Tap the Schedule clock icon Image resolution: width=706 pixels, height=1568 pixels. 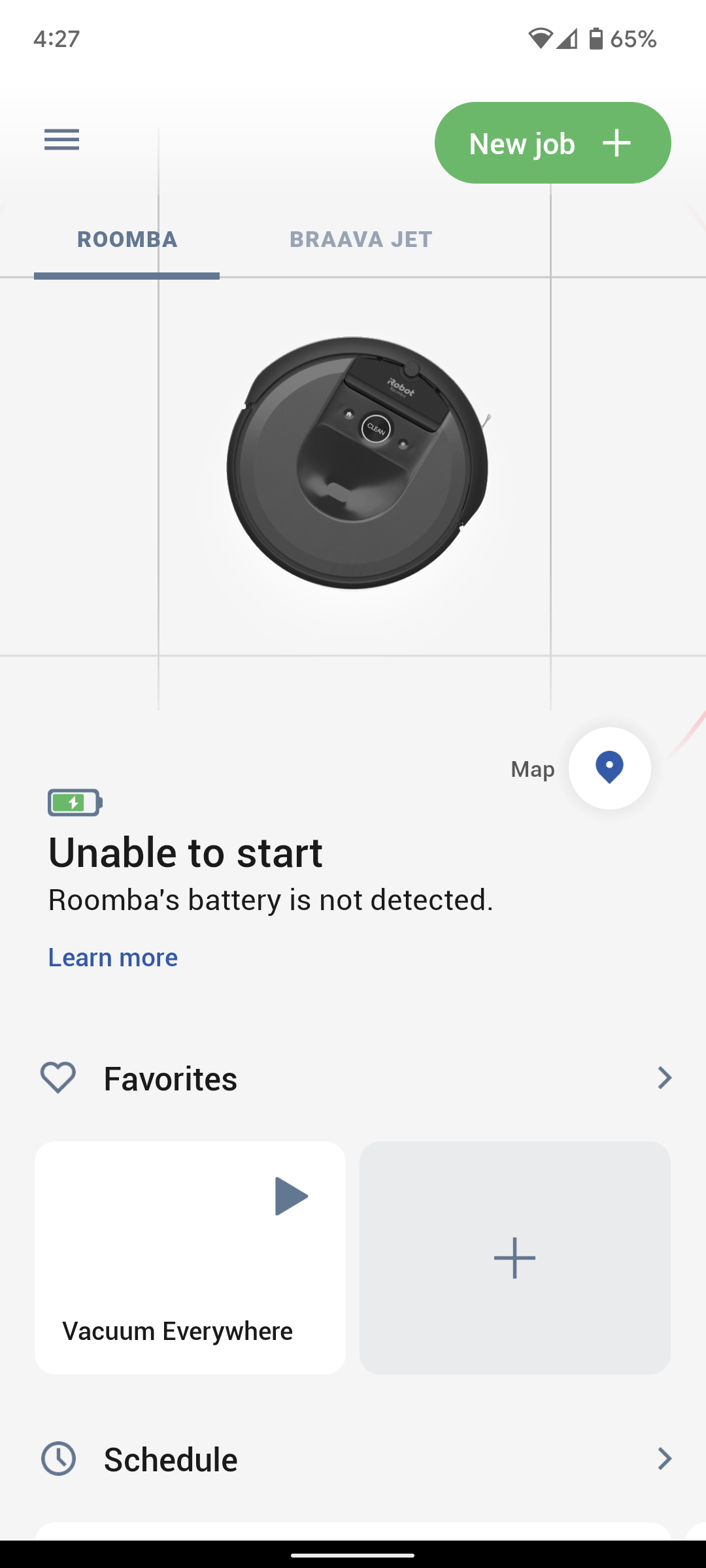click(x=59, y=1458)
